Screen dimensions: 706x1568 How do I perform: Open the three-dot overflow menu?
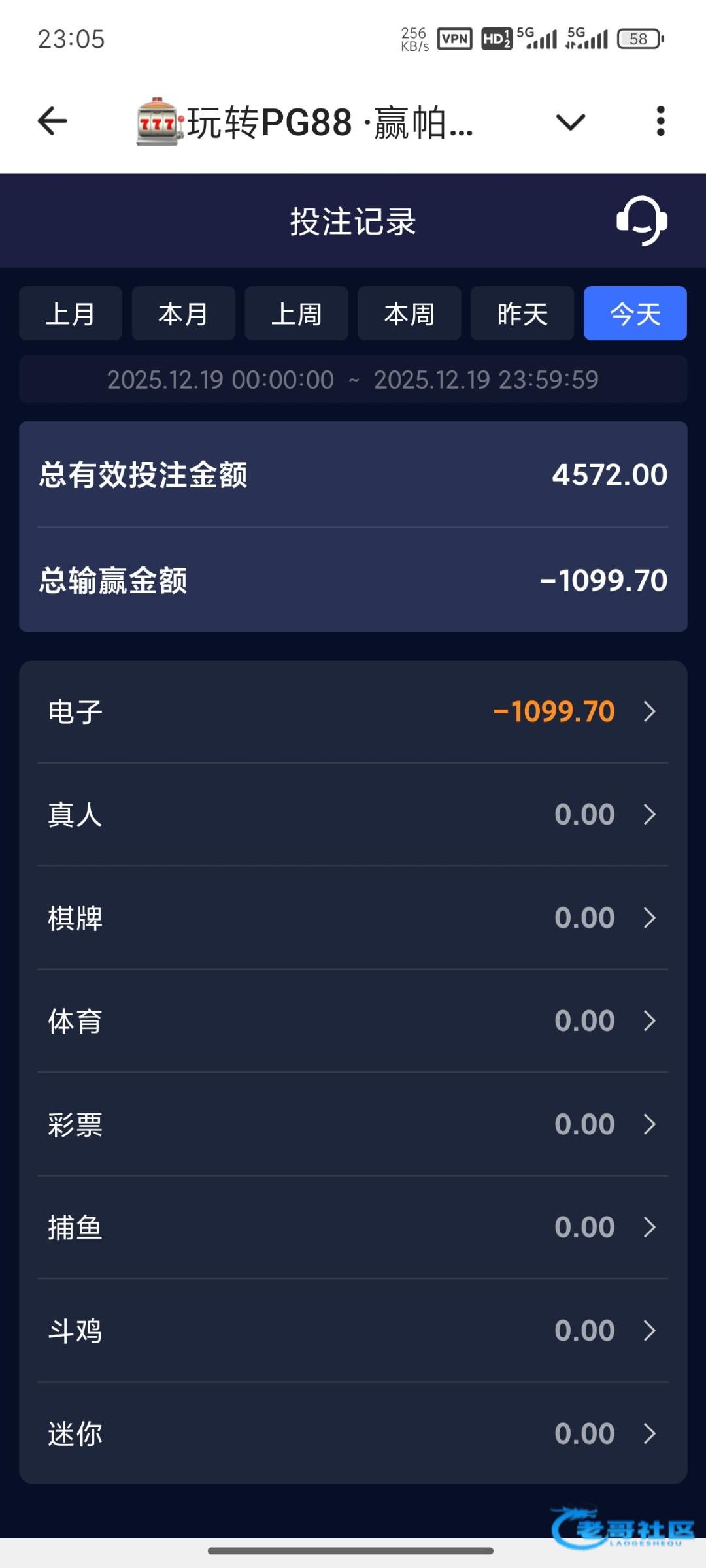coord(660,121)
